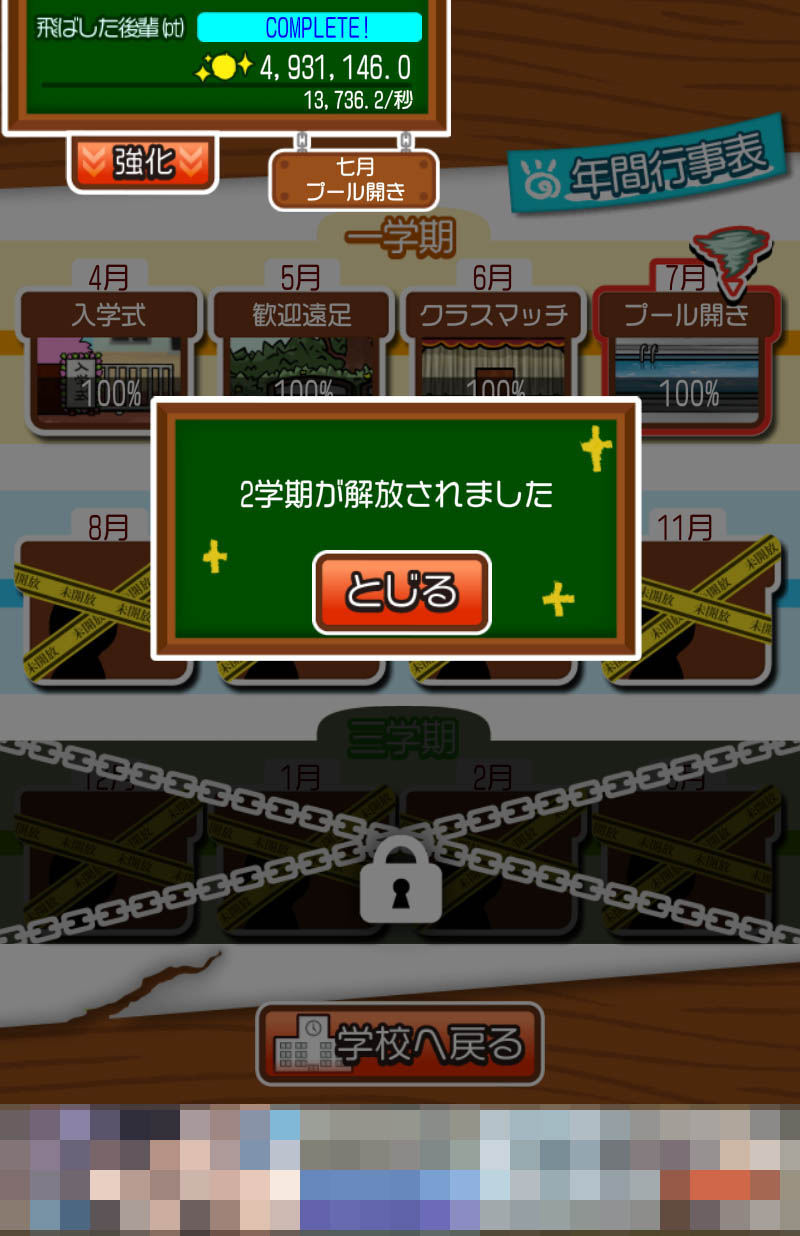Open the 5月 歓迎遠足 event card
800x1236 pixels.
pos(301,350)
